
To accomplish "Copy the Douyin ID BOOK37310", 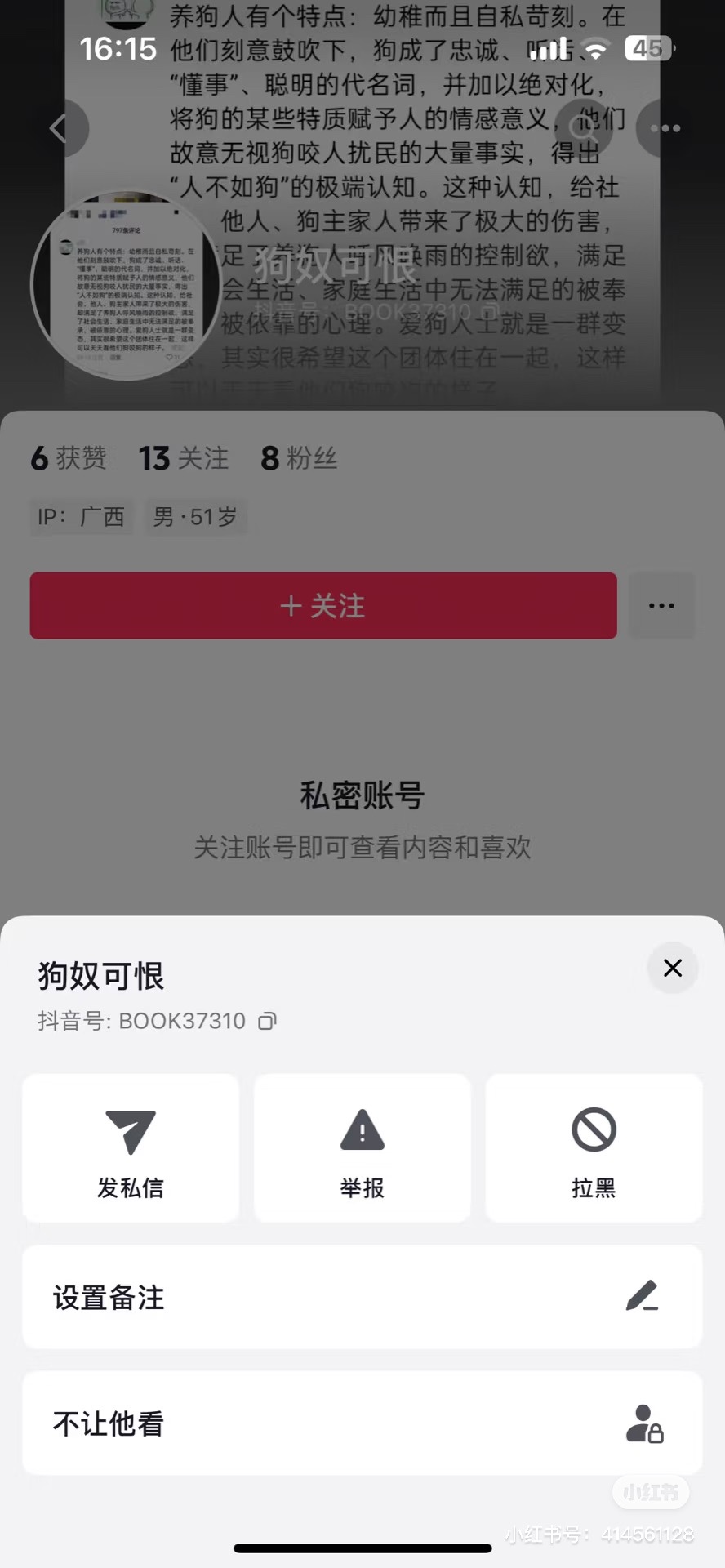I will pos(267,1021).
